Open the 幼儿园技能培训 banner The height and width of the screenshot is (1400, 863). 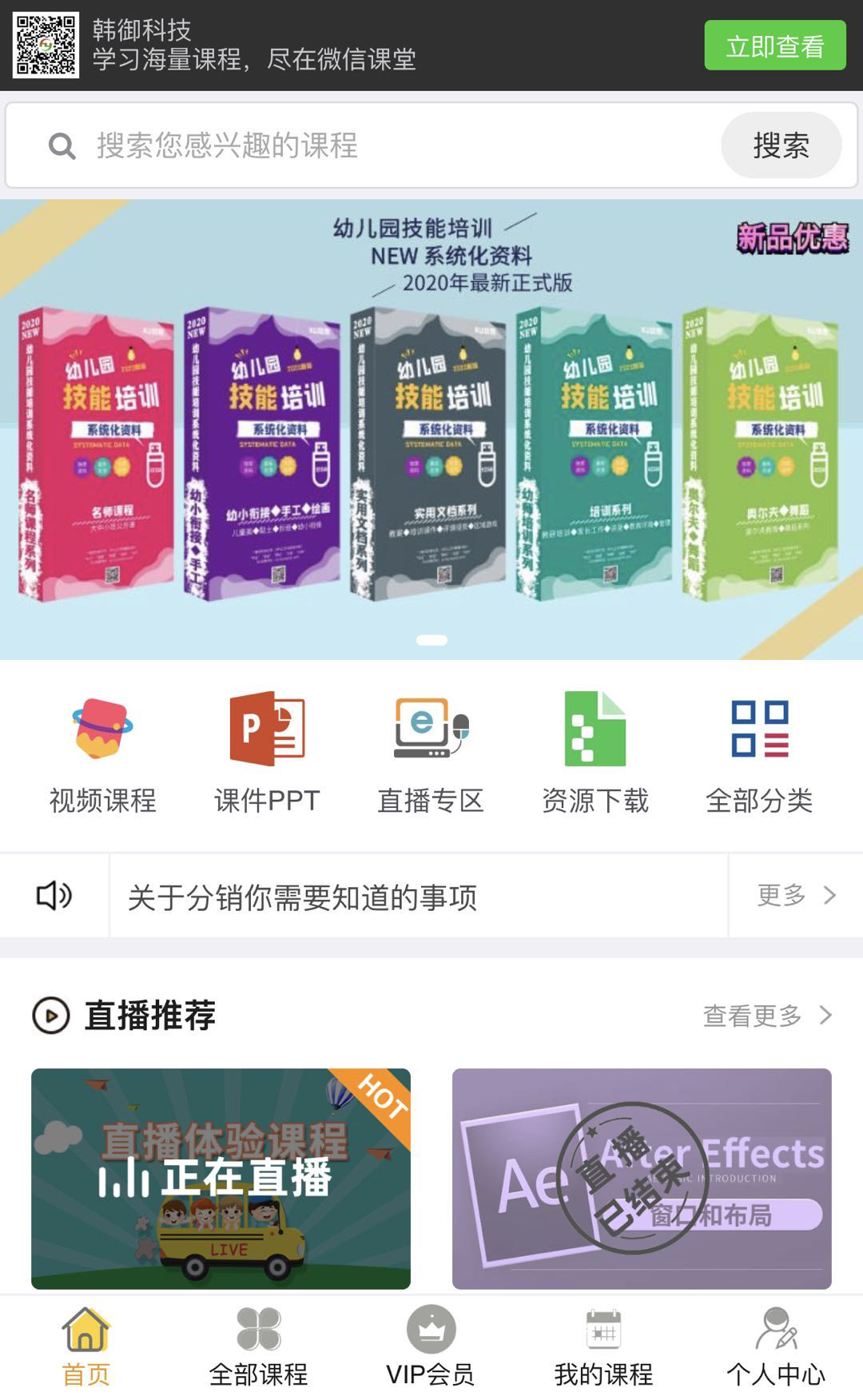point(431,432)
